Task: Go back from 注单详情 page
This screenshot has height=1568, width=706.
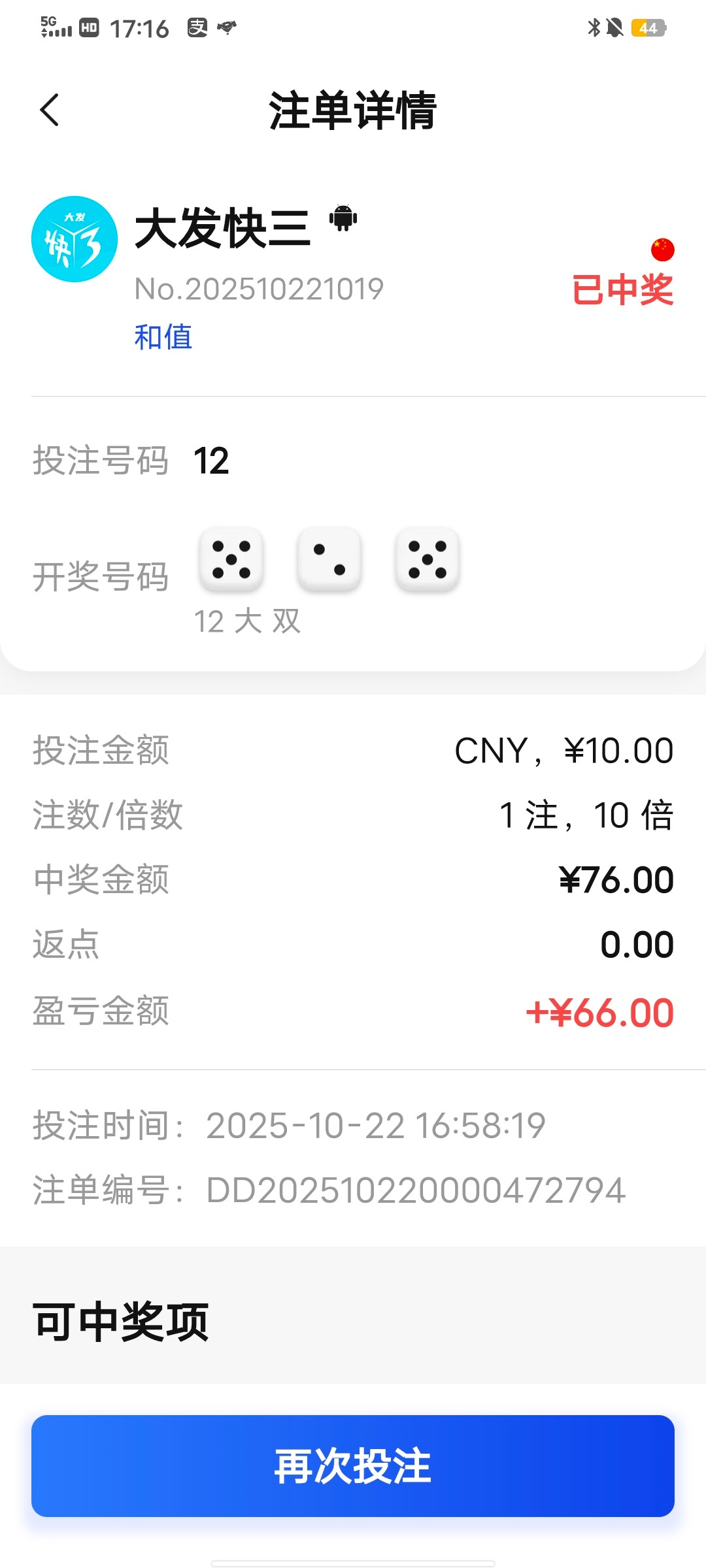Action: tap(50, 110)
